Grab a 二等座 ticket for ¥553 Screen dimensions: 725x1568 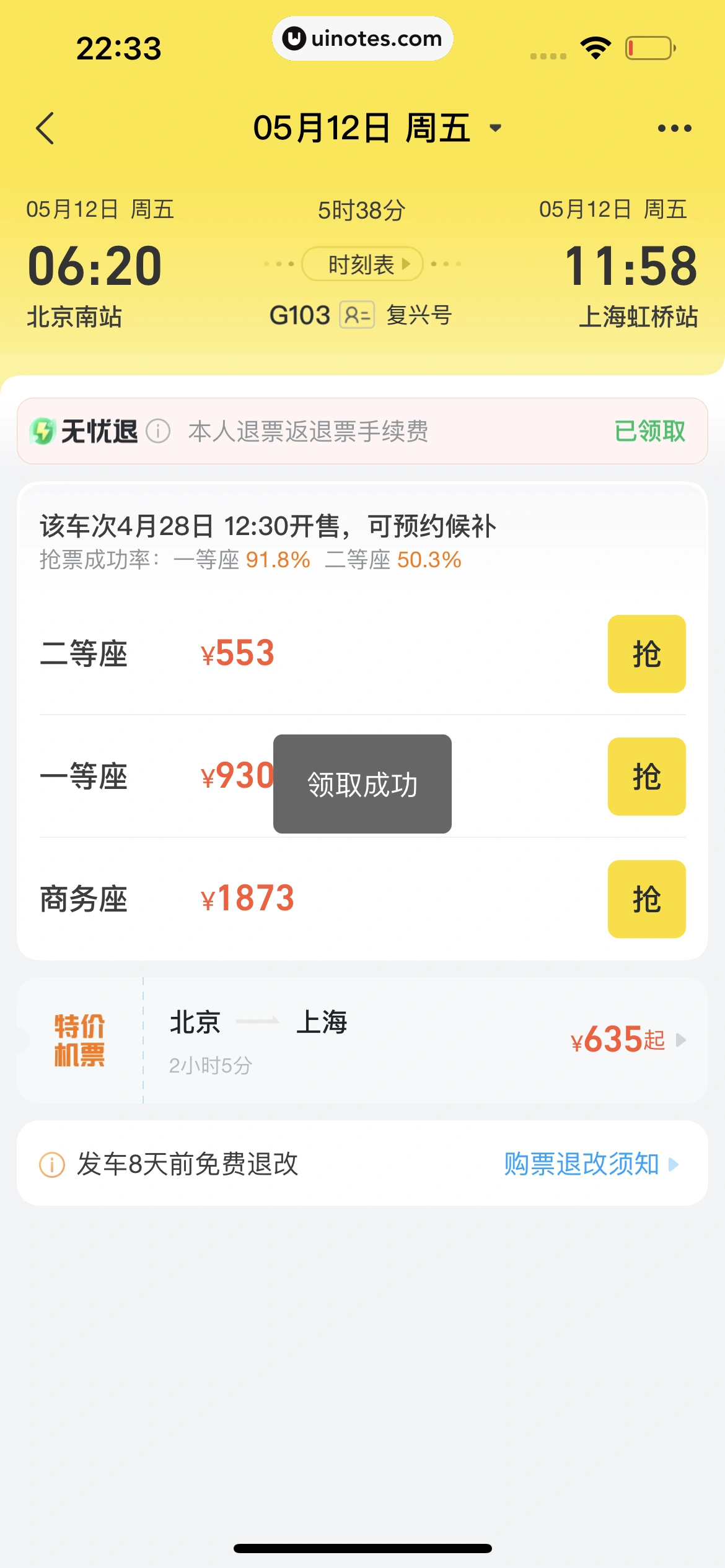click(x=646, y=654)
